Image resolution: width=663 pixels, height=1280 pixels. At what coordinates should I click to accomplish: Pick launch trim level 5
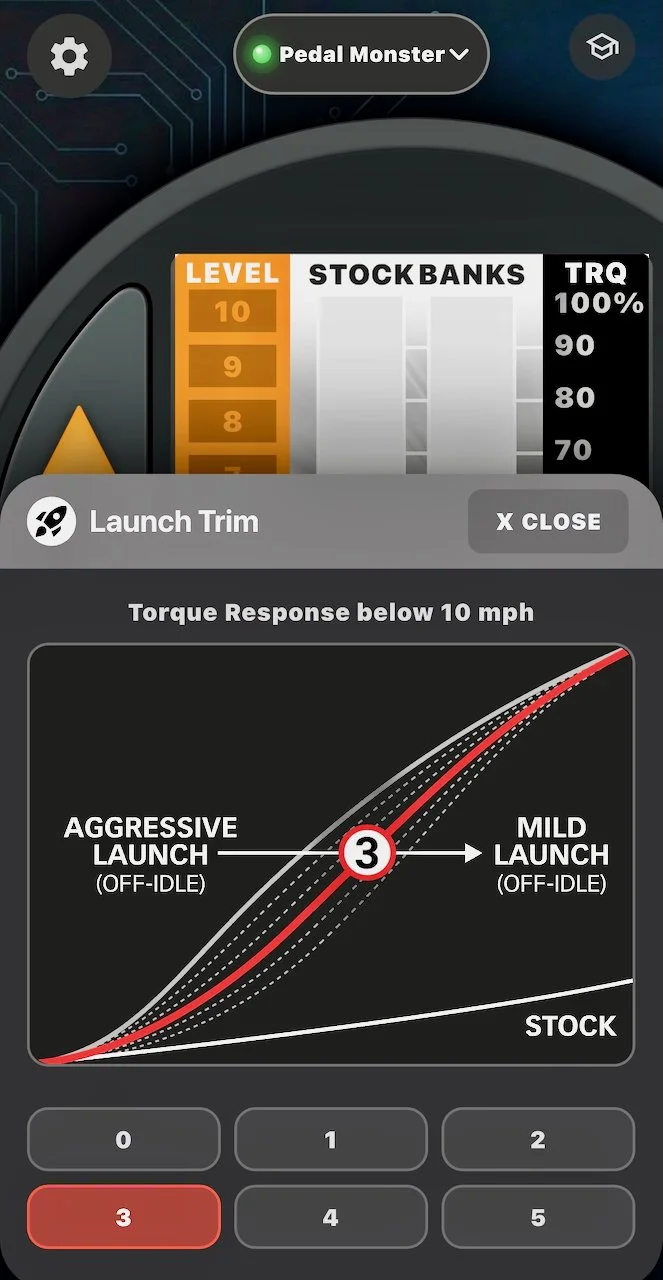[538, 1217]
